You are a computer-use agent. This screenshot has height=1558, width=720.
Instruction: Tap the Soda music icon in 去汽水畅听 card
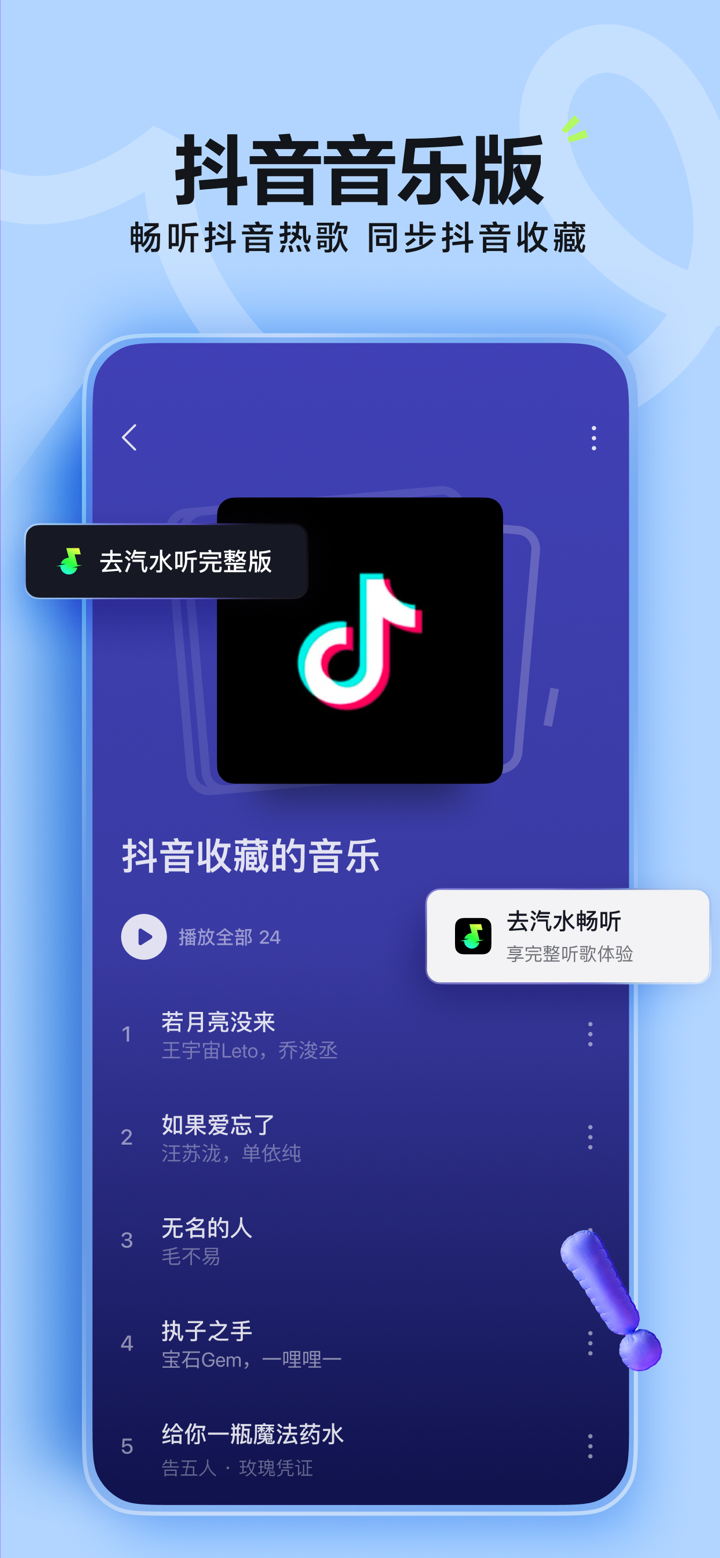click(473, 936)
